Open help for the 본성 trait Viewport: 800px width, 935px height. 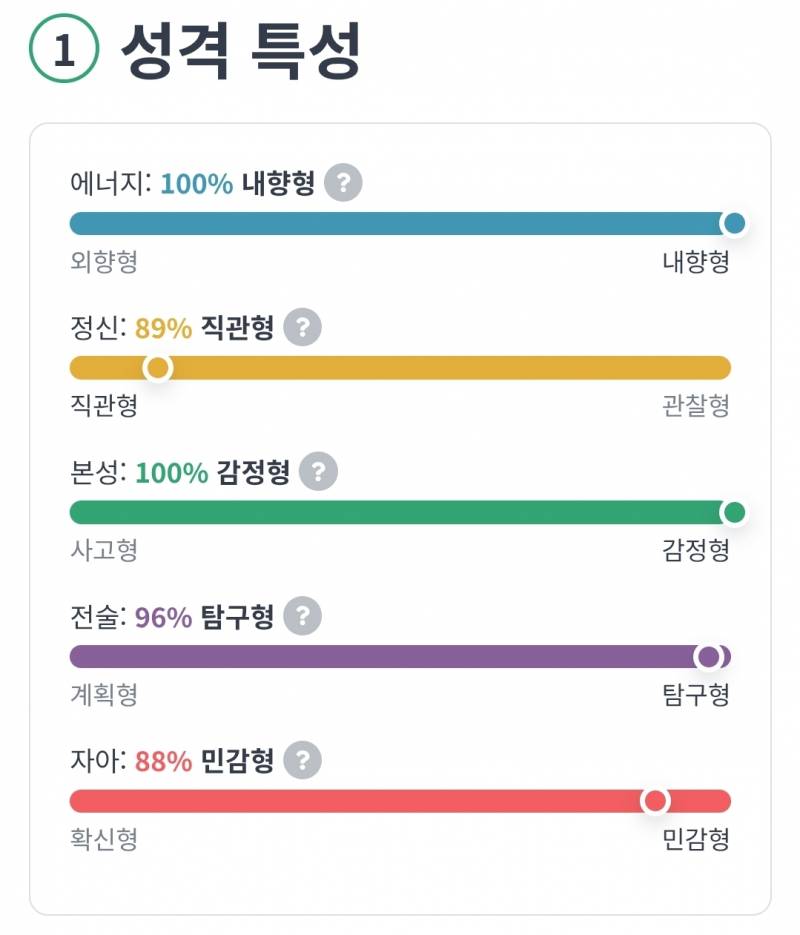pos(318,469)
